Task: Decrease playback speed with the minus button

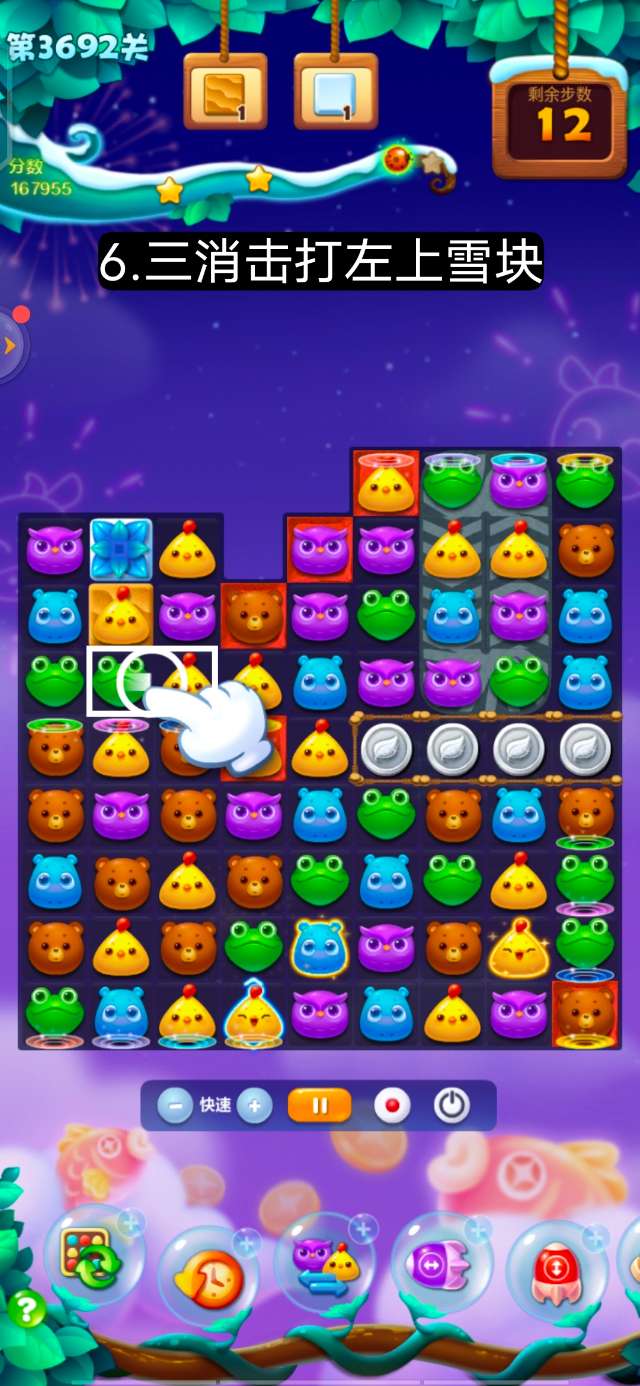Action: coord(175,1106)
